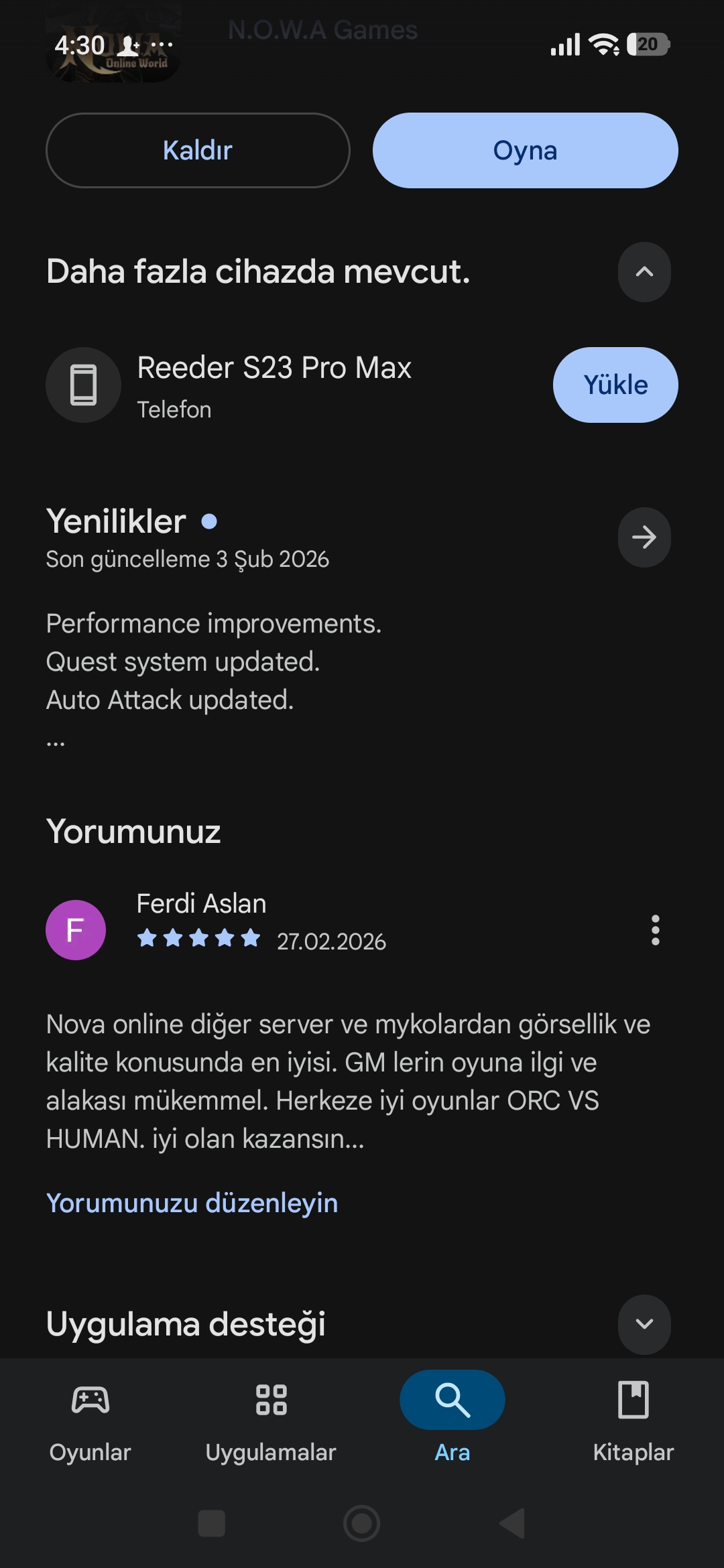
Task: Install on Reeder S23 Pro Max with Yükle
Action: click(x=615, y=385)
